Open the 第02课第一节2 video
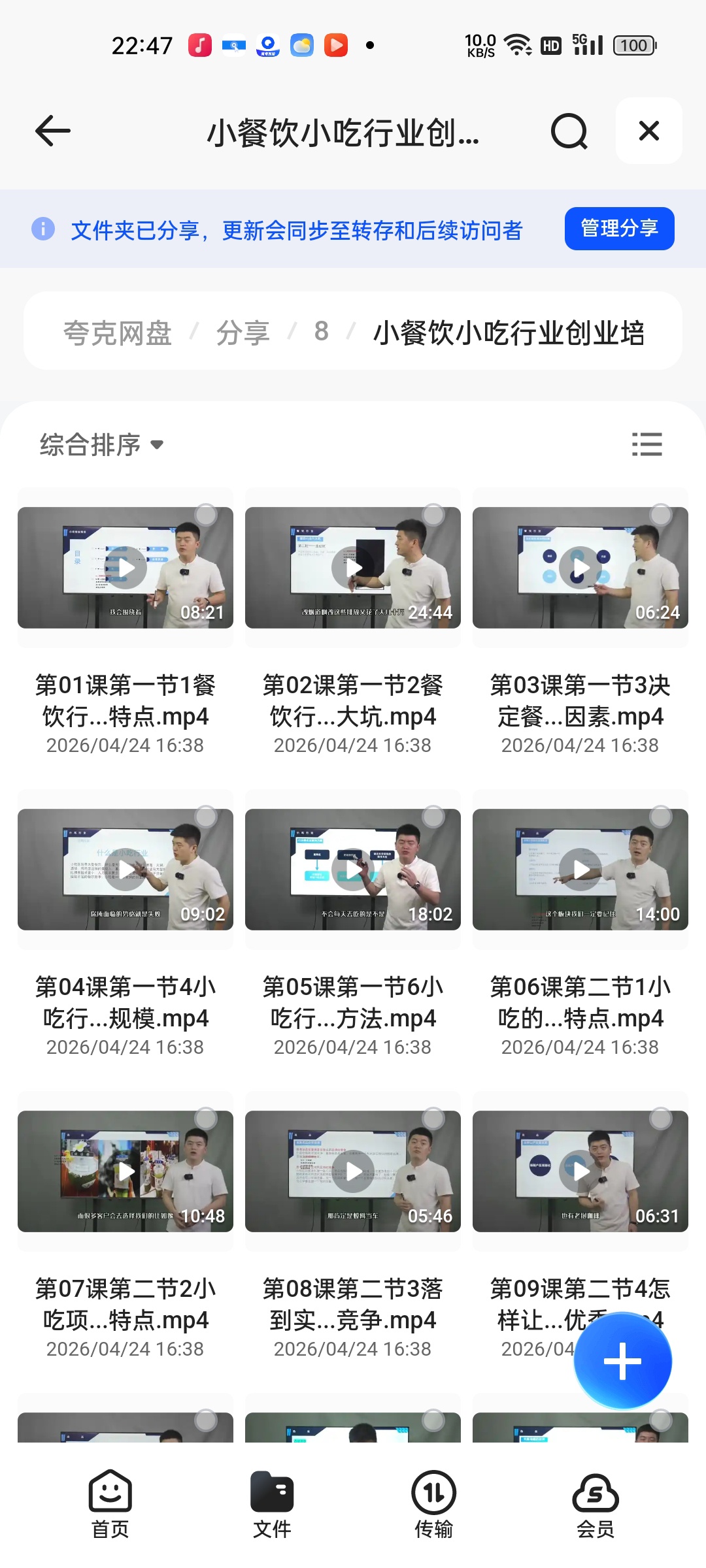The width and height of the screenshot is (706, 1568). pyautogui.click(x=353, y=568)
